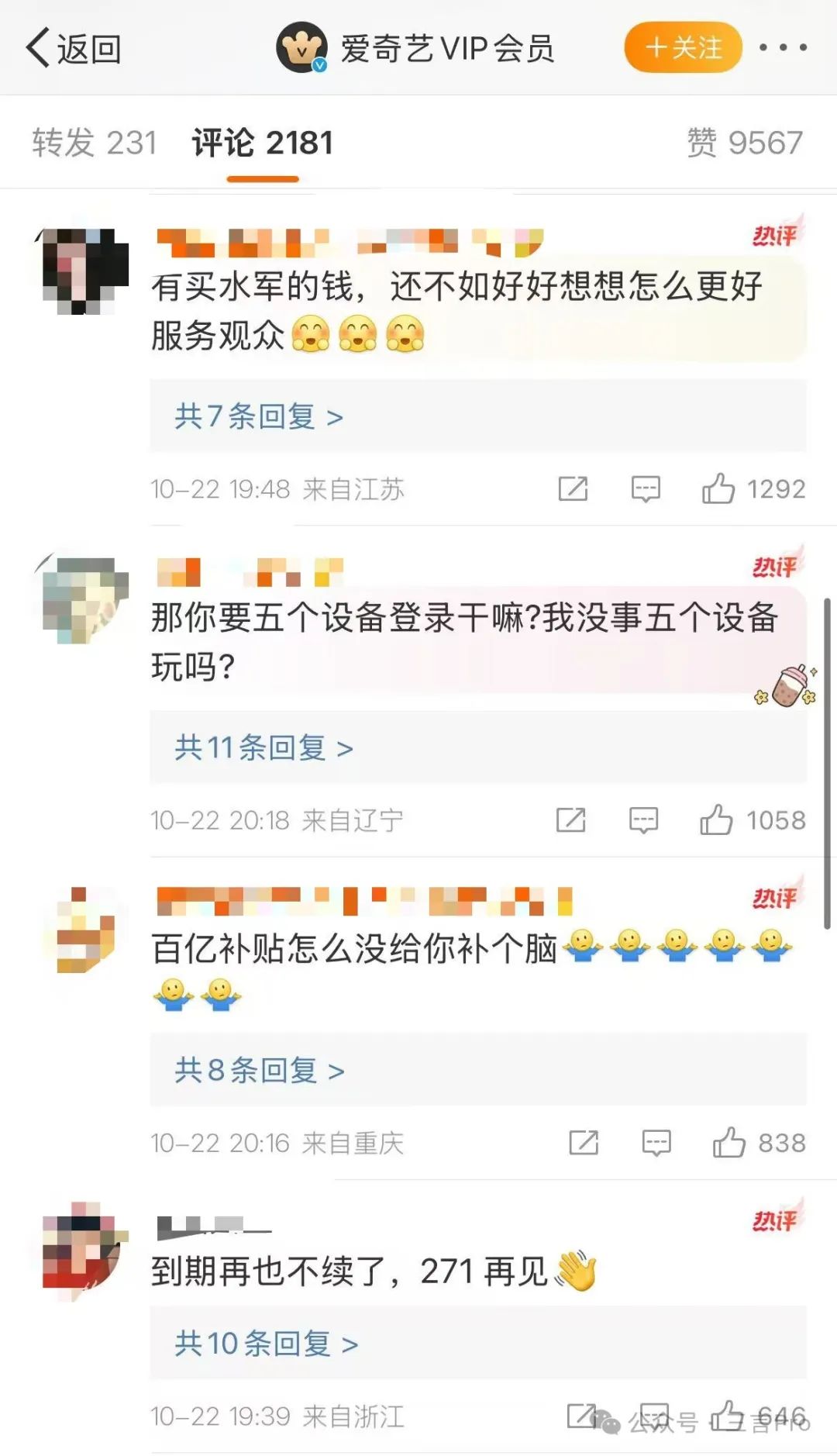Image resolution: width=837 pixels, height=1456 pixels.
Task: Follow 爱奇艺VIP会员 with the 关注 button
Action: tap(683, 48)
